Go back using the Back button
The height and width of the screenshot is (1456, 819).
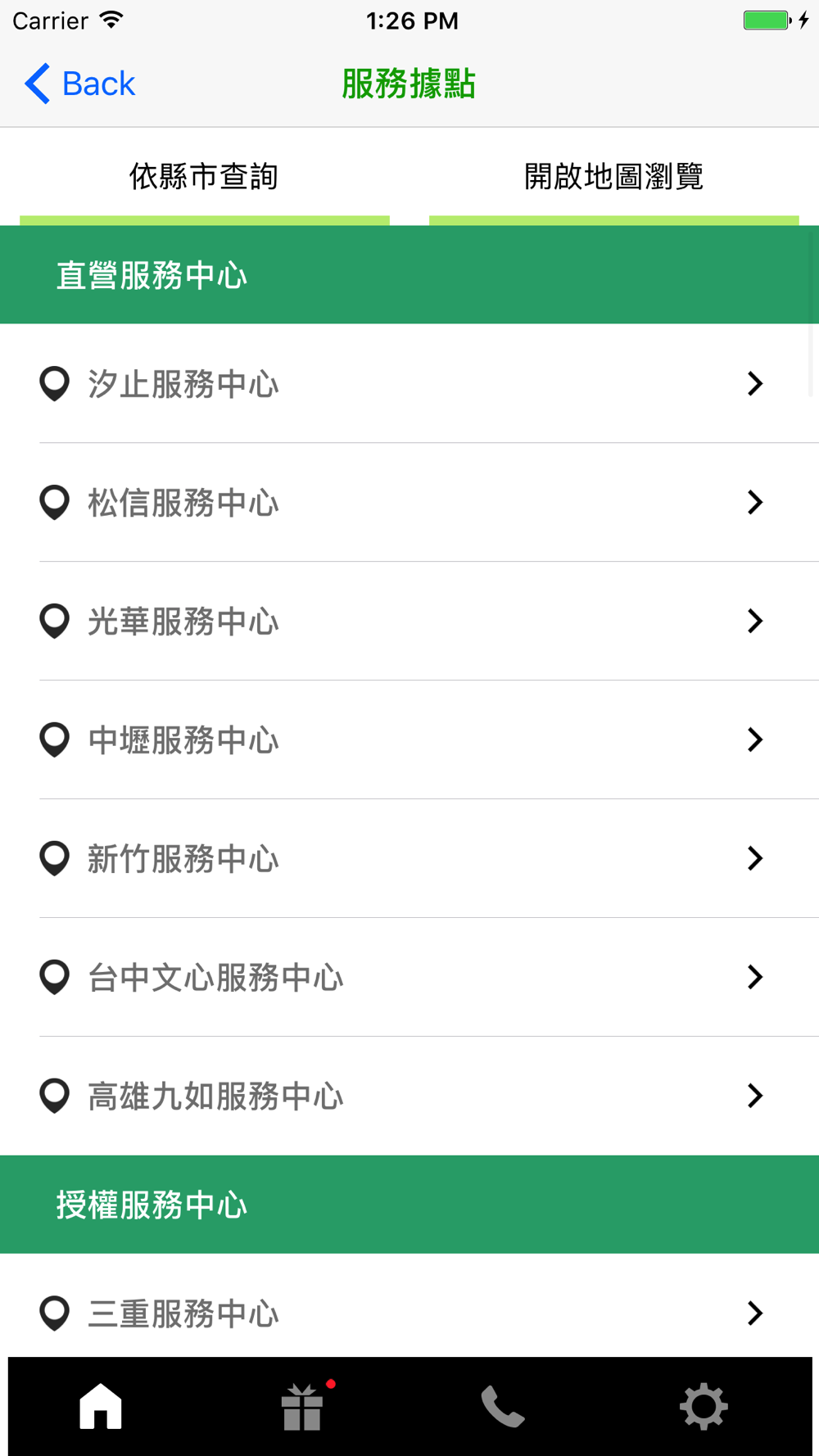[x=79, y=84]
